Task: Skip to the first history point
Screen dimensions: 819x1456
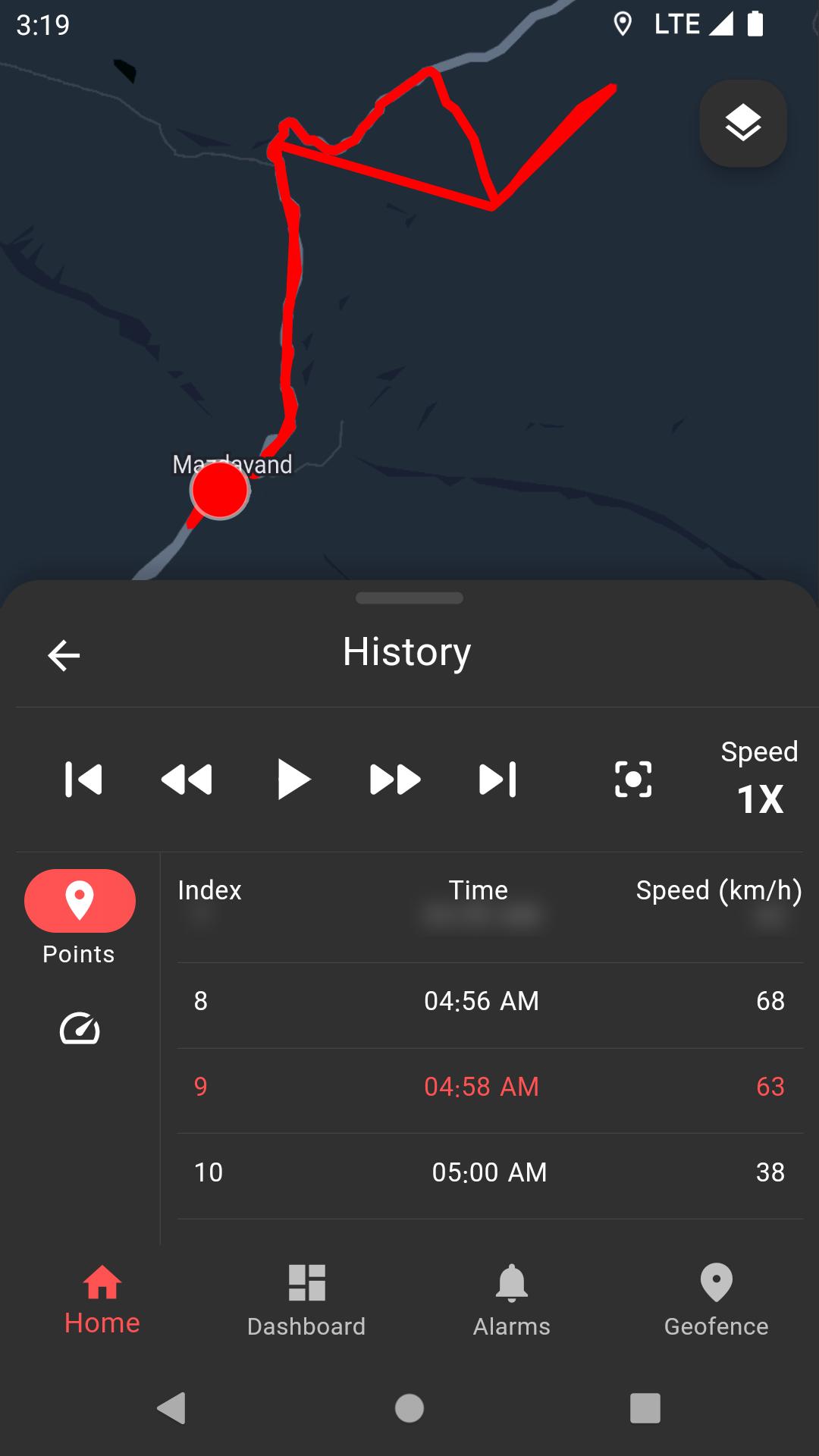Action: click(83, 780)
